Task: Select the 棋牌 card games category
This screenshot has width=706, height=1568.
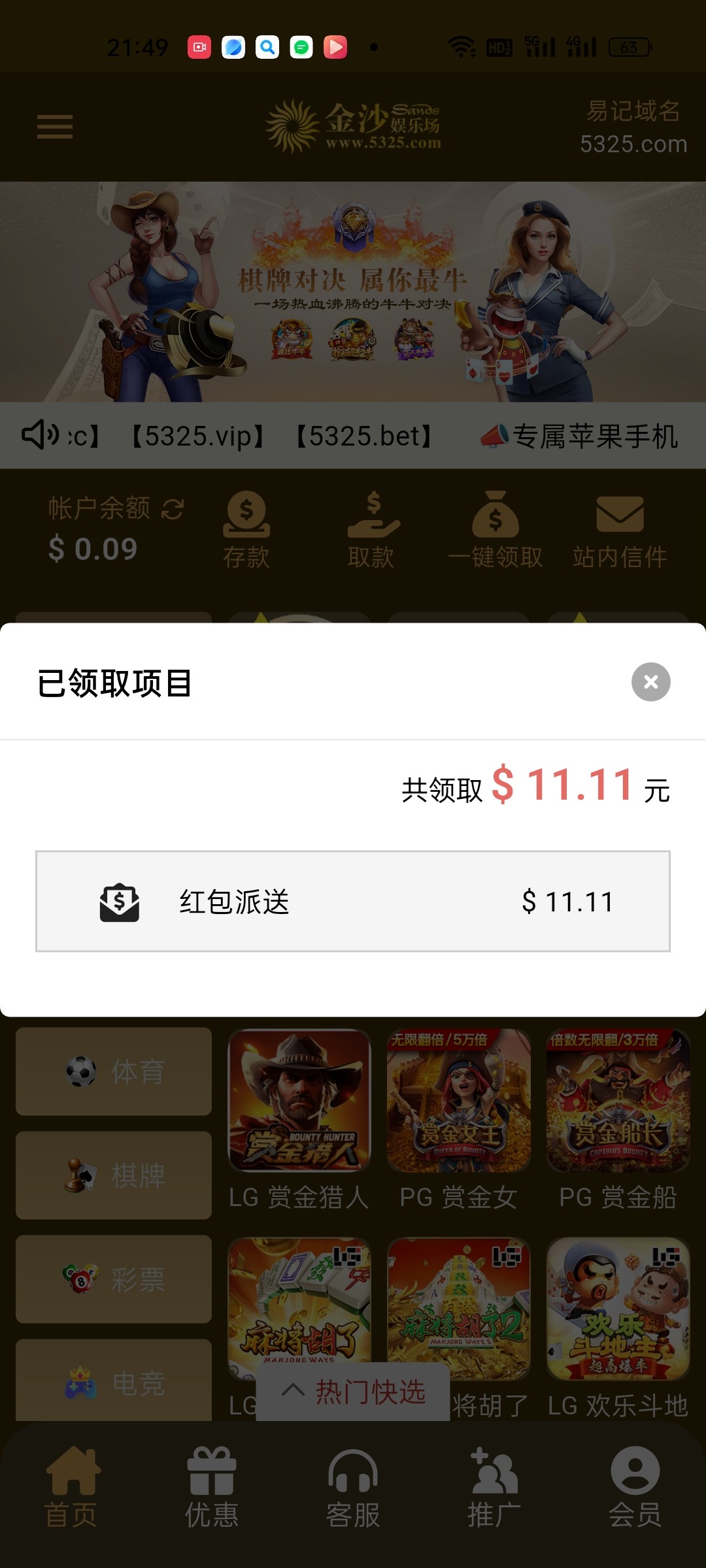Action: 112,1175
